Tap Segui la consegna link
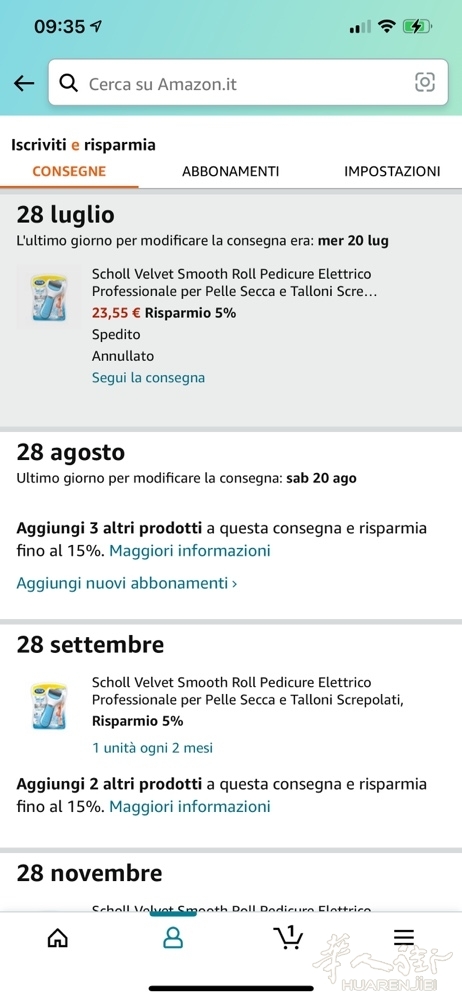The width and height of the screenshot is (462, 1000). [148, 378]
